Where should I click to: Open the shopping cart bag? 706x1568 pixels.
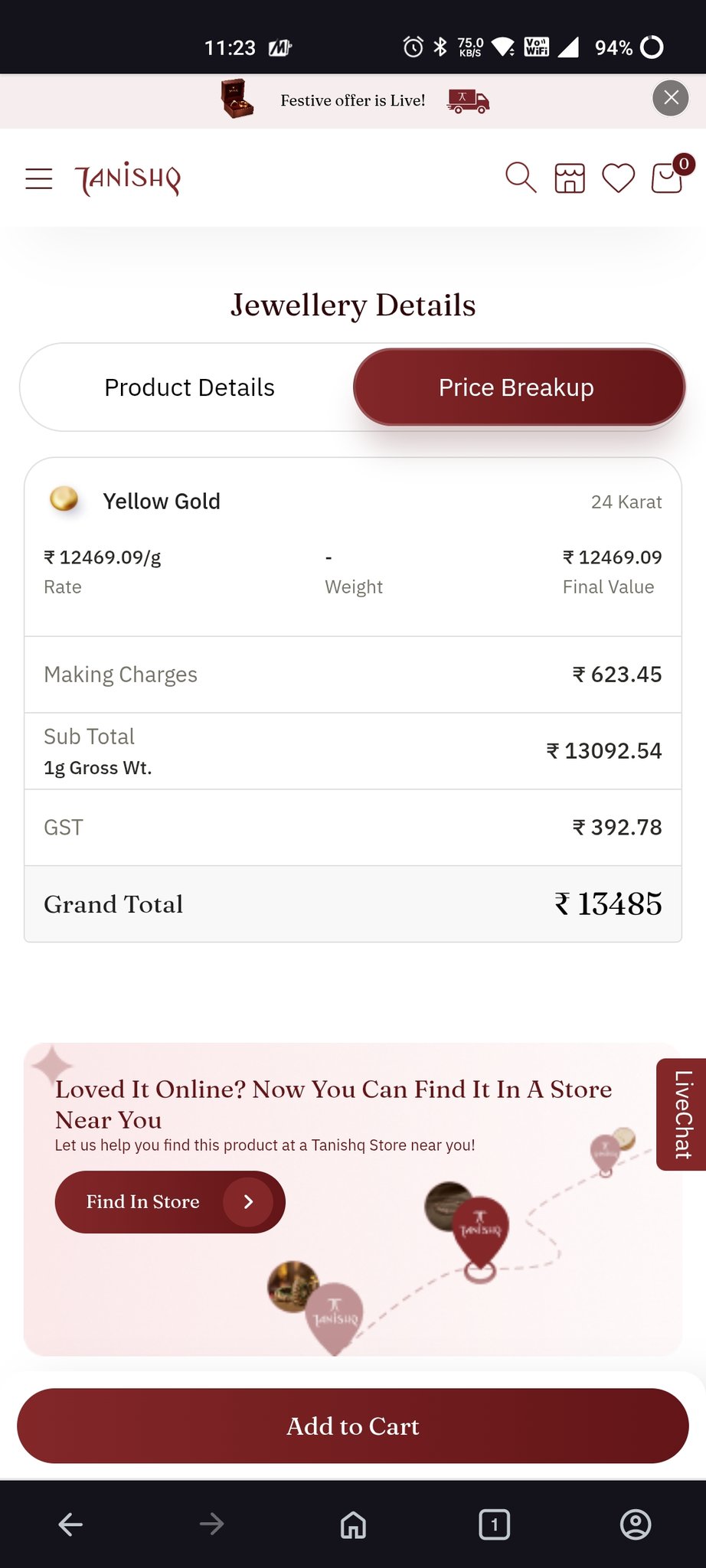pos(667,178)
